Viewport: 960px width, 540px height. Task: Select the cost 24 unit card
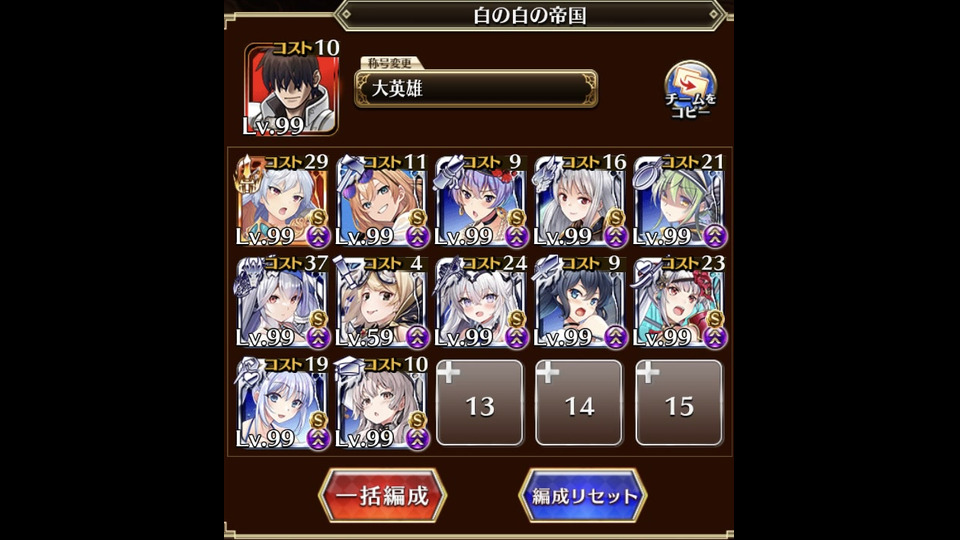481,302
